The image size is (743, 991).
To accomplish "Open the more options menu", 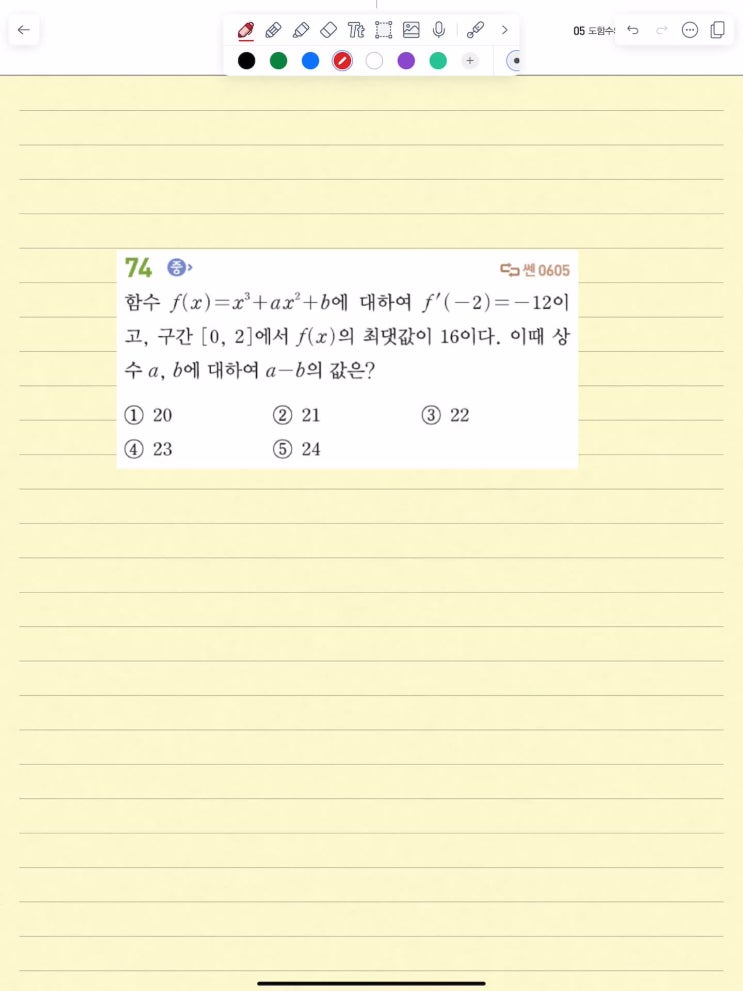I will click(x=689, y=30).
